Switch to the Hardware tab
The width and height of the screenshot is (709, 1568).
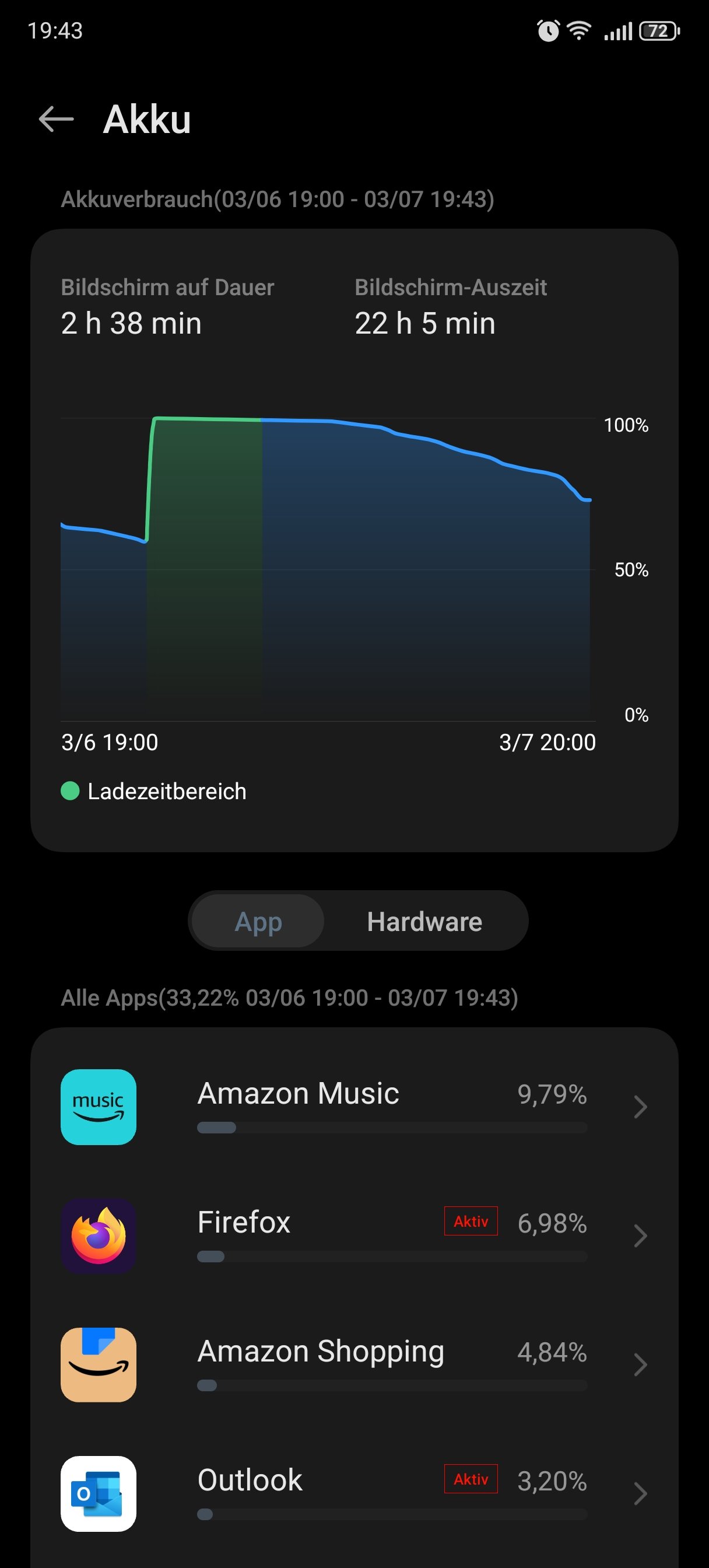click(x=424, y=922)
